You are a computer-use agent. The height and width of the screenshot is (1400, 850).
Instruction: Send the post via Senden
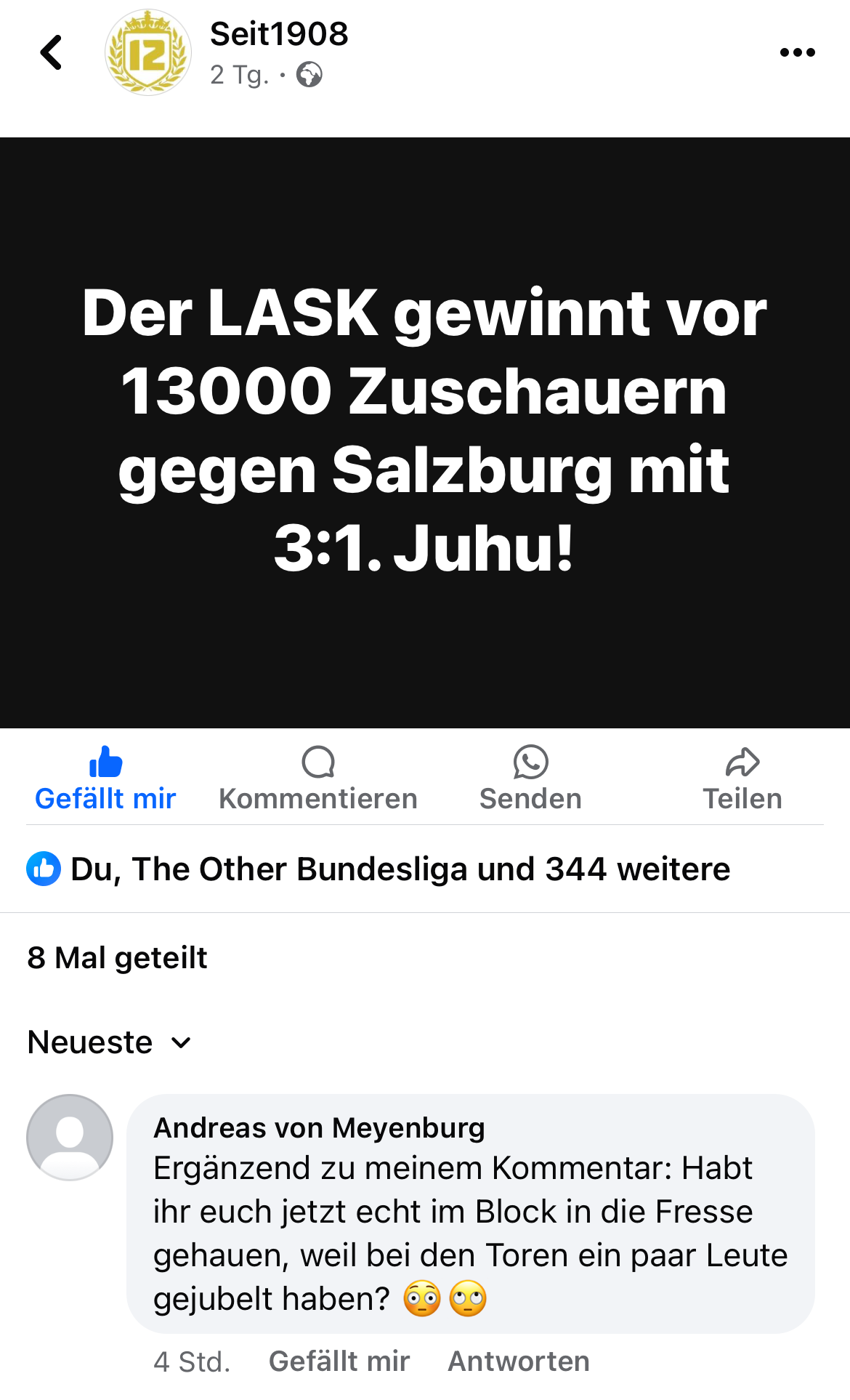click(530, 779)
